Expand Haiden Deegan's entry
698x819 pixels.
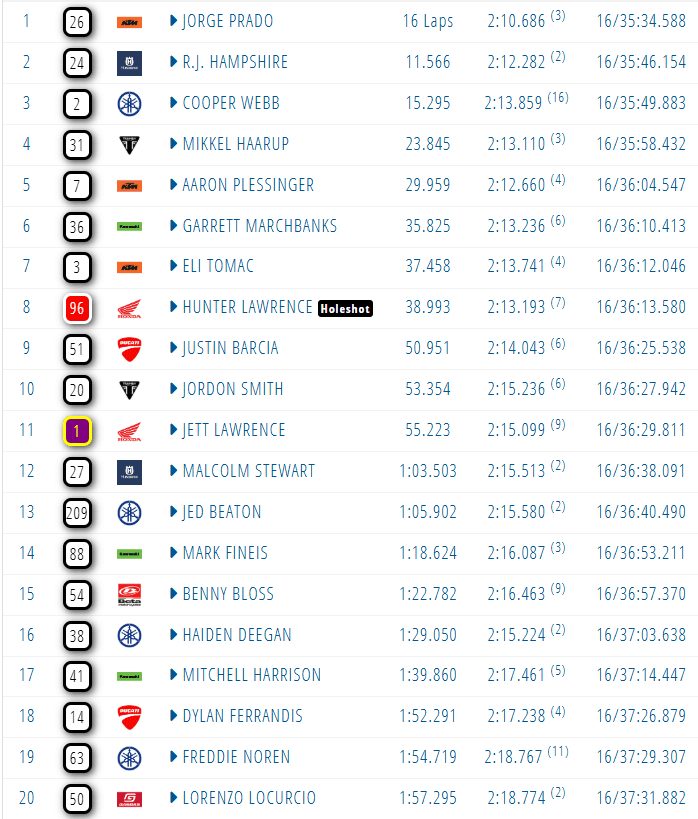174,635
